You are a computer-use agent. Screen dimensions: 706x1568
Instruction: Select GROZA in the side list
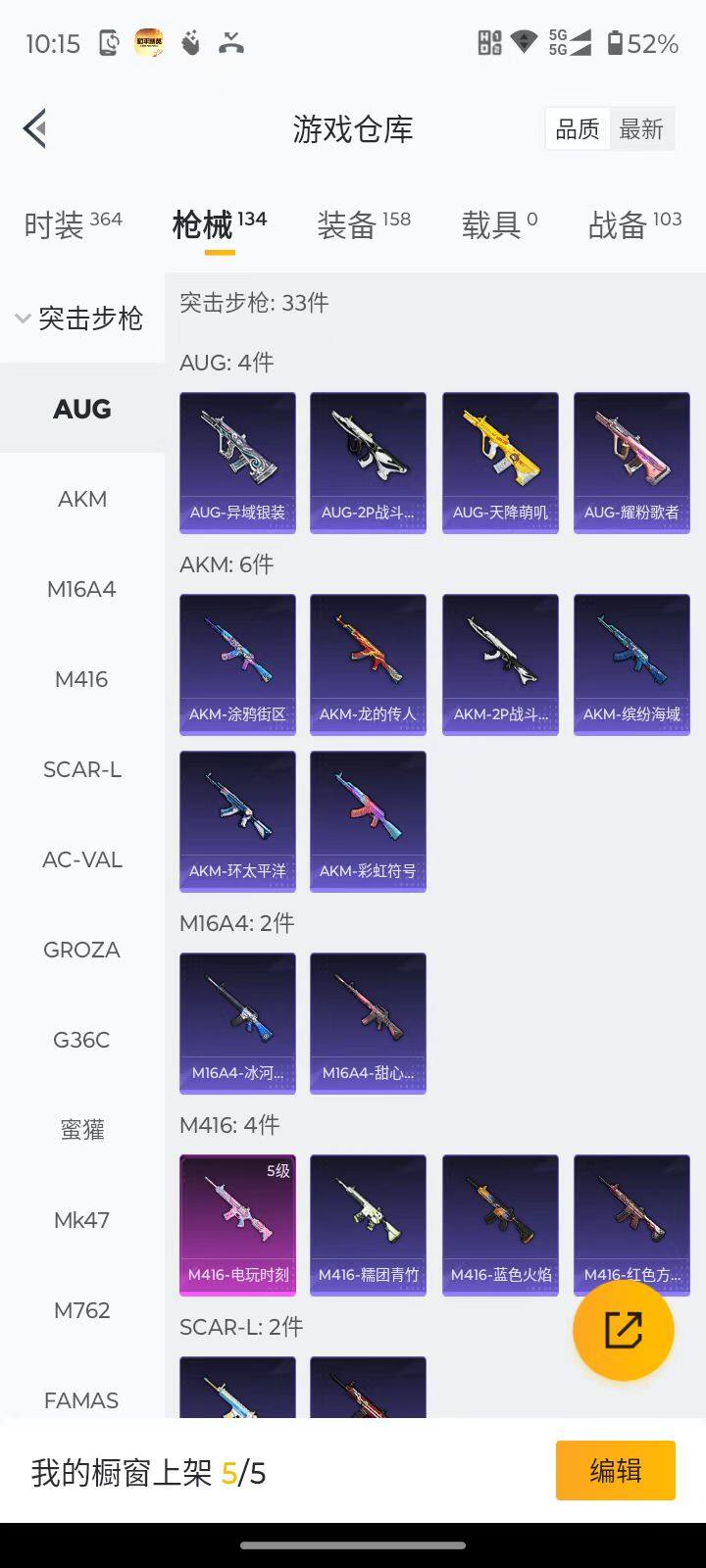tap(82, 950)
